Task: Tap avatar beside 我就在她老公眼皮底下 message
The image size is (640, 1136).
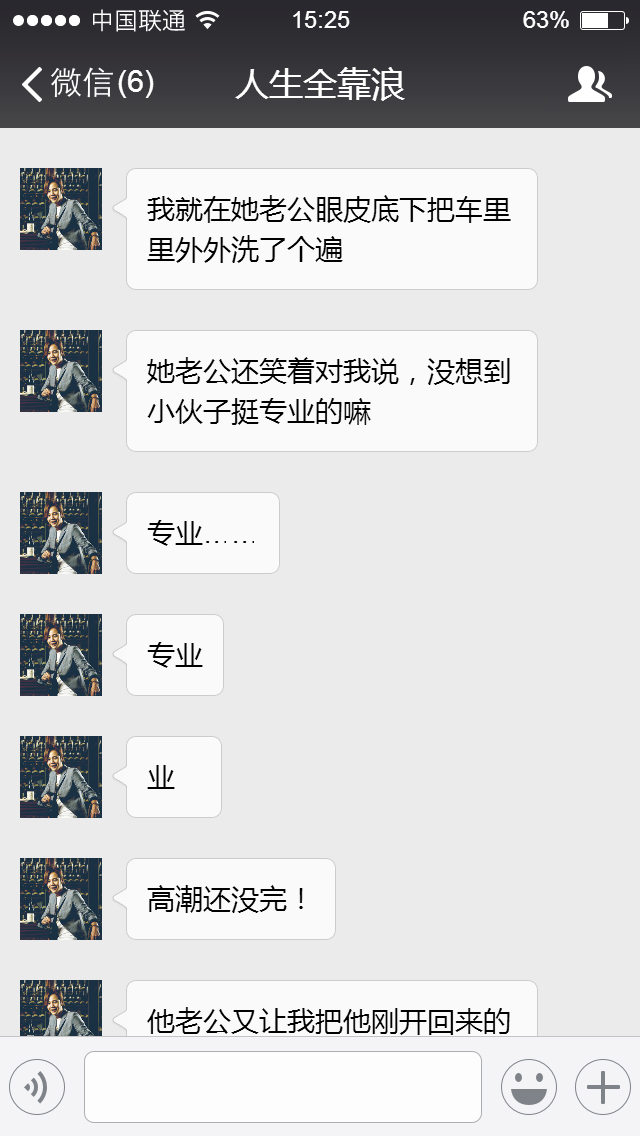Action: point(61,209)
